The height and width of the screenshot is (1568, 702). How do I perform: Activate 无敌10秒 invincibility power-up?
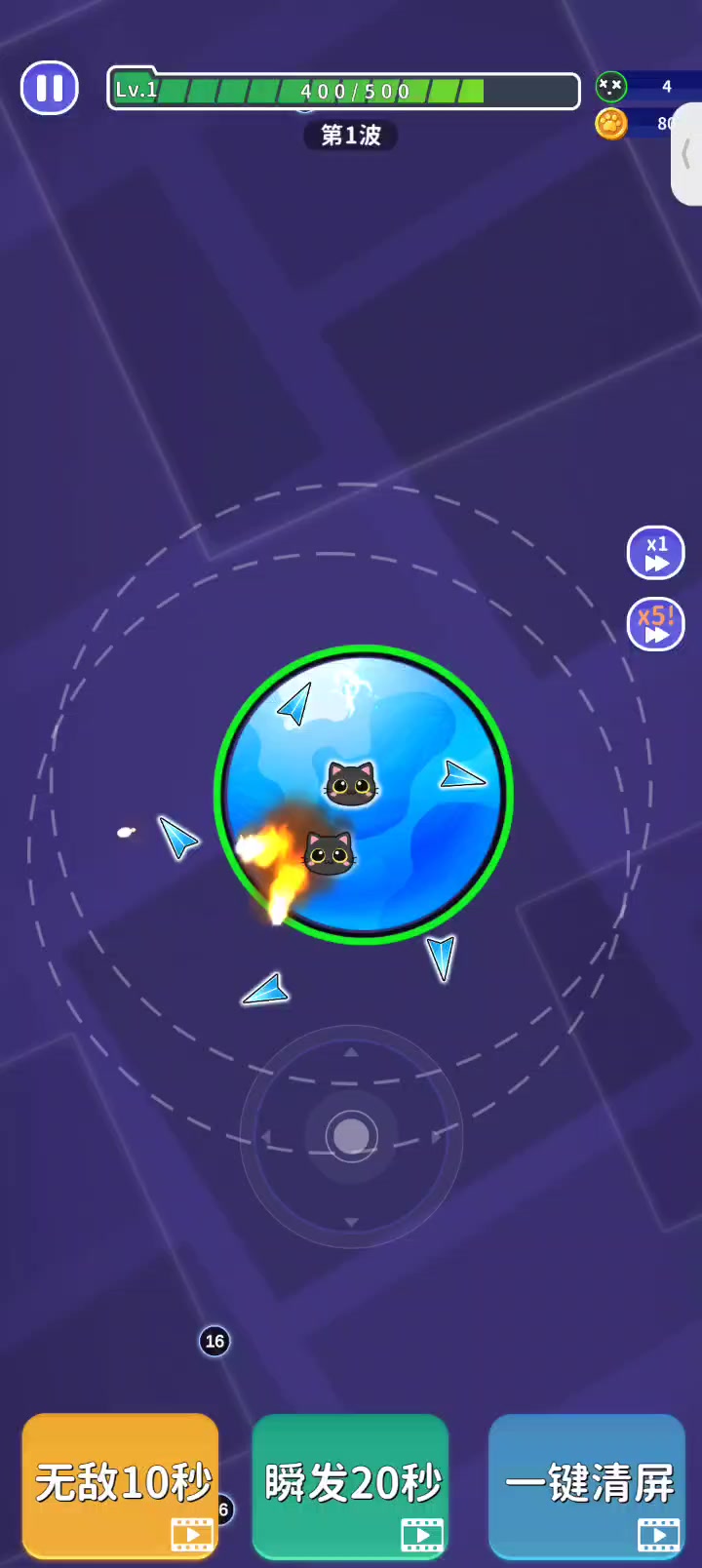(121, 1484)
